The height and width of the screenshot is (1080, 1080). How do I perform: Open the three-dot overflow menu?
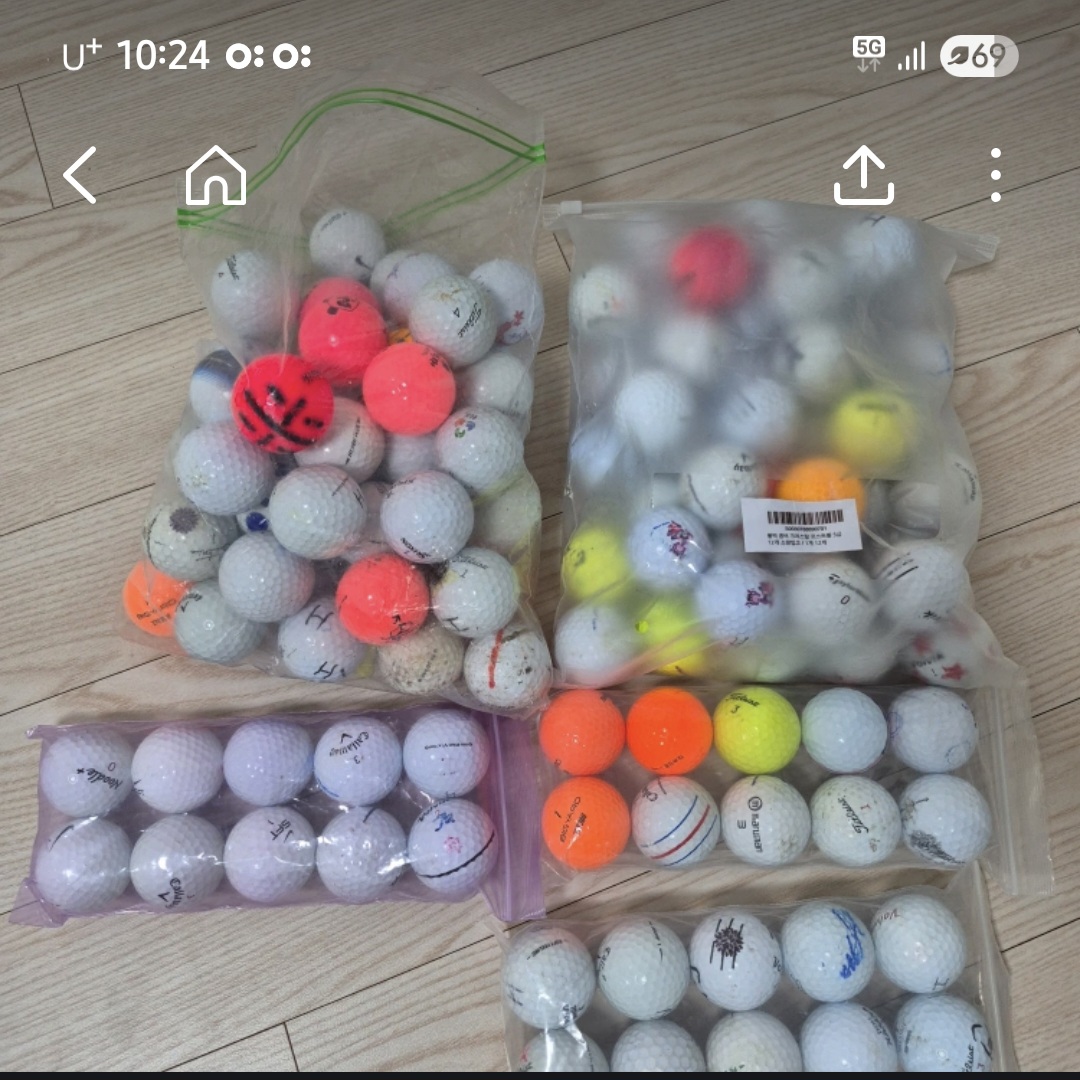pos(995,175)
